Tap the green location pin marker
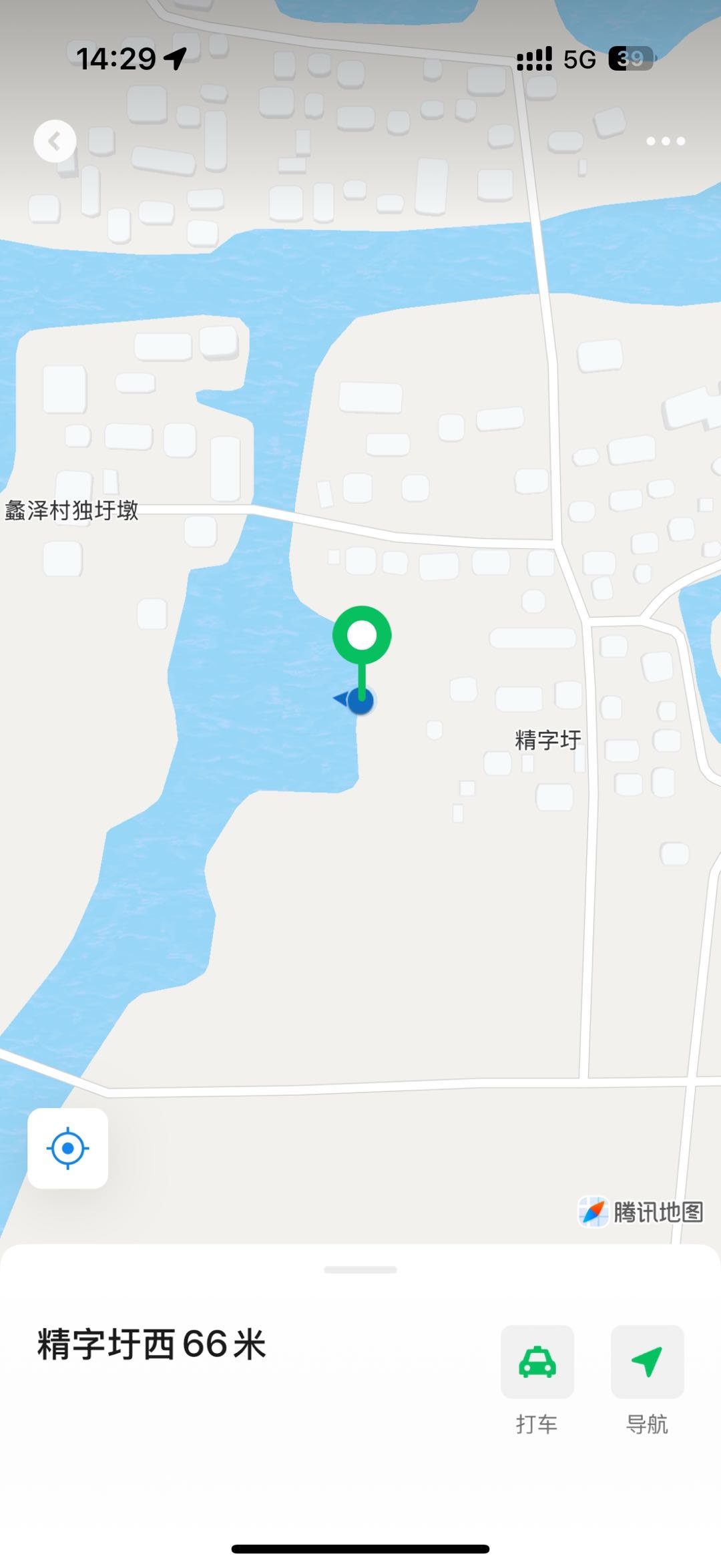Screen dimensions: 721x1568 coord(362,636)
